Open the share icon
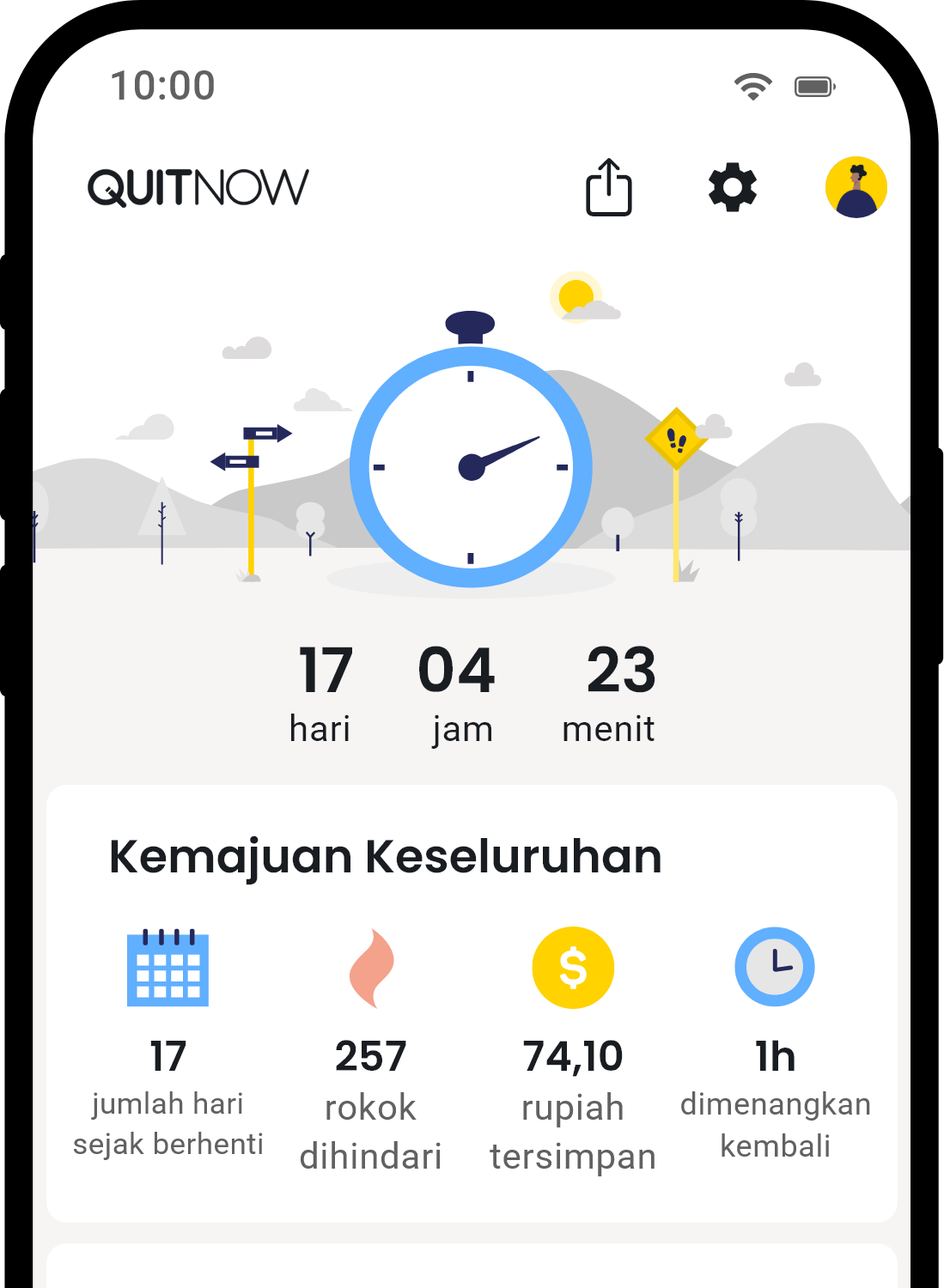The image size is (944, 1288). click(609, 188)
